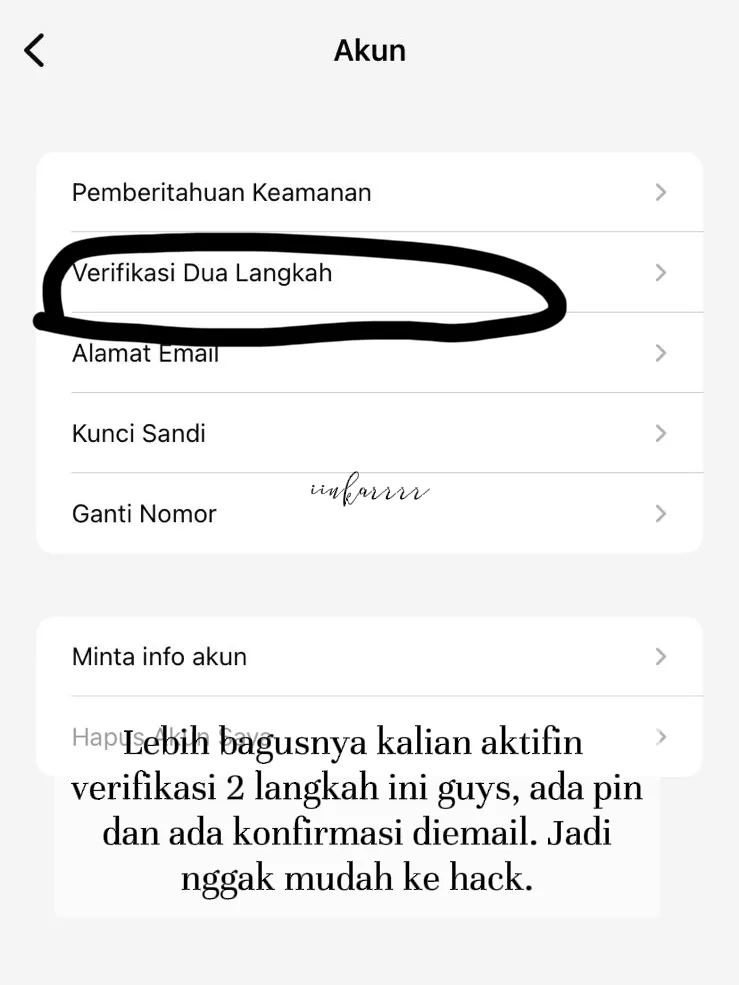Open Kunci Sandi settings

[368, 433]
